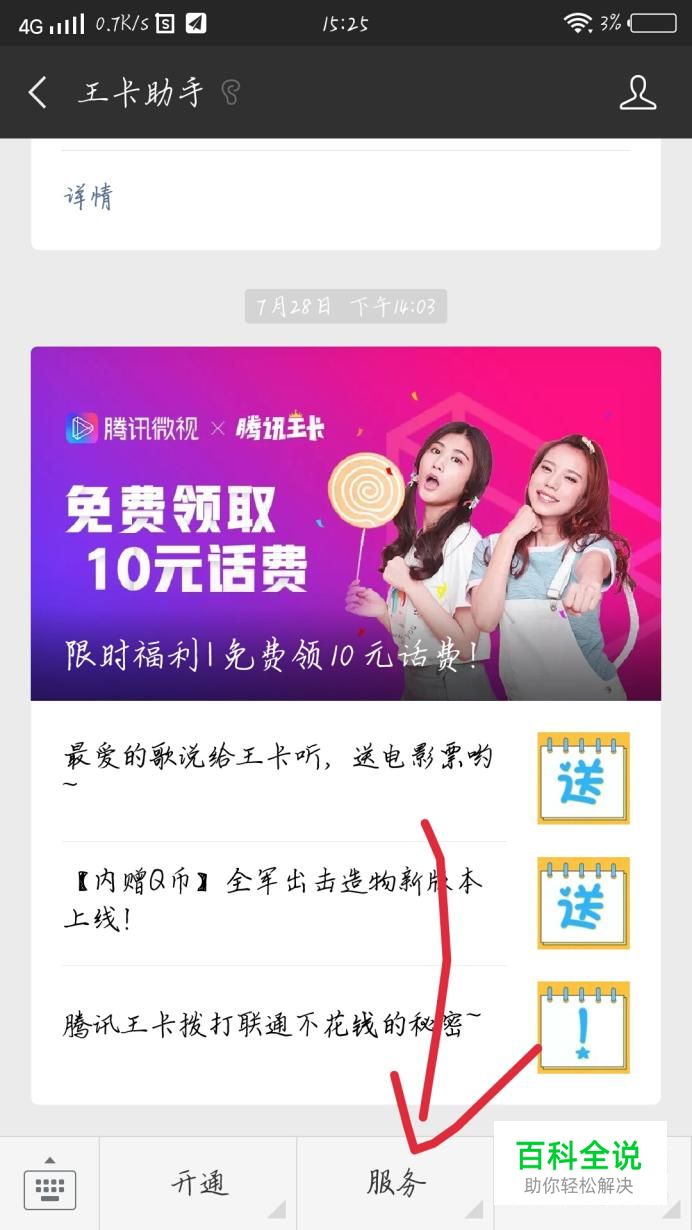This screenshot has width=692, height=1230.
Task: Switch to keyboard input mode
Action: (49, 1184)
